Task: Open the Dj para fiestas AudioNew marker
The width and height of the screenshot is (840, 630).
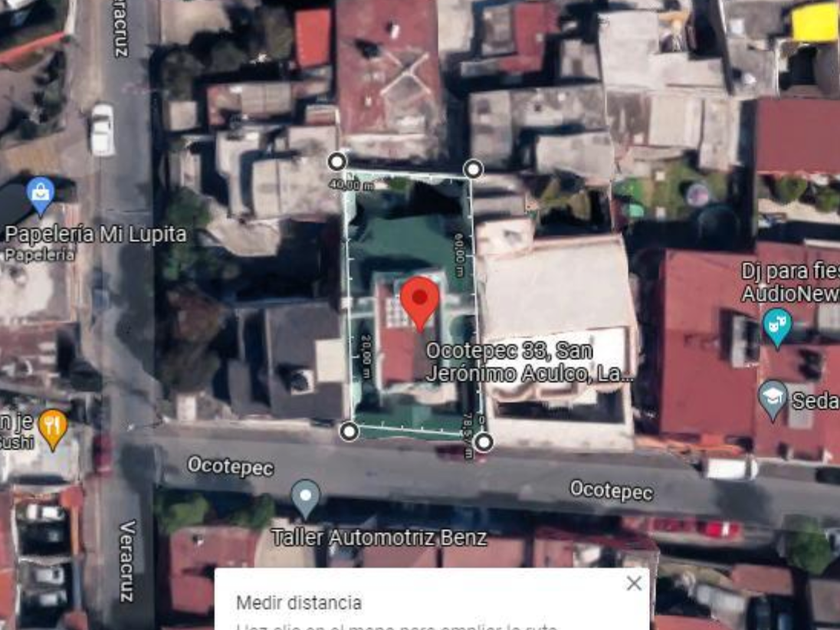Action: click(777, 328)
